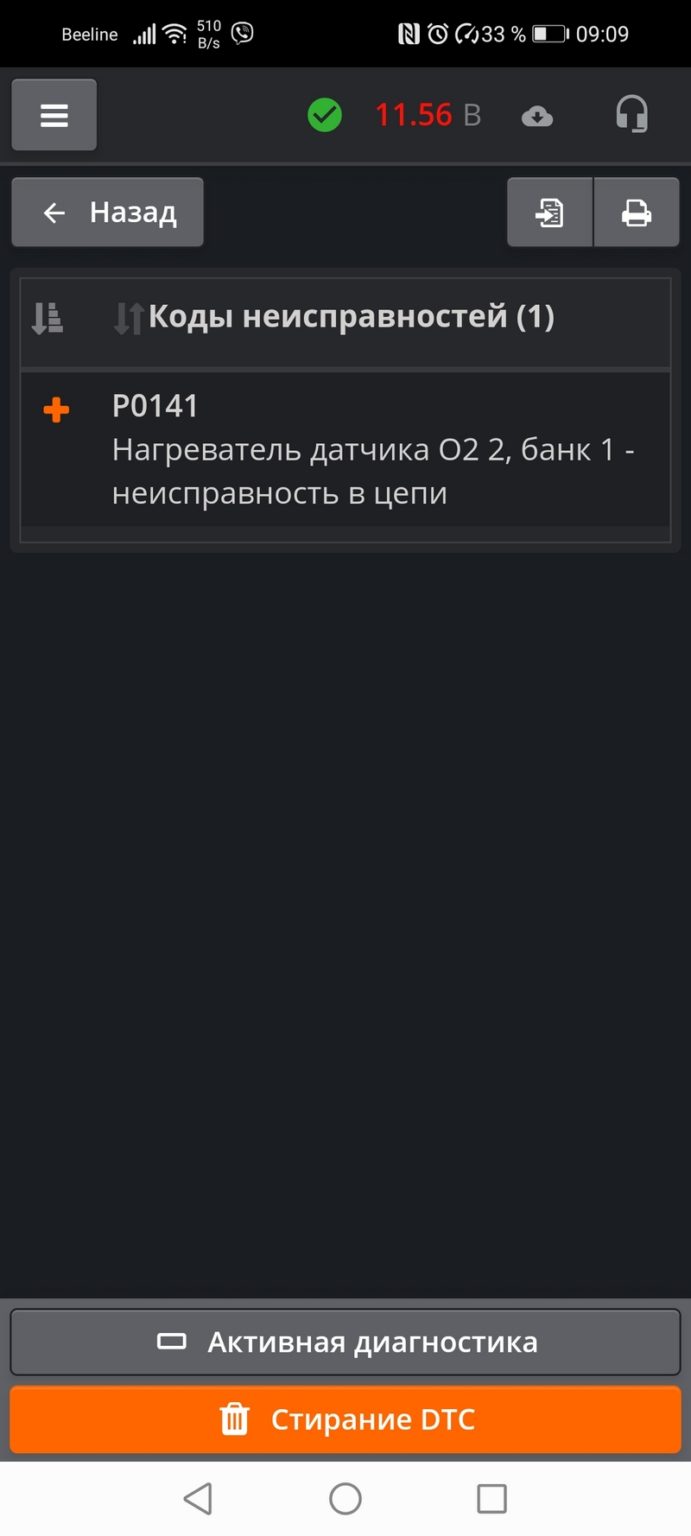Sort fault codes by the bars icon

pyautogui.click(x=47, y=318)
